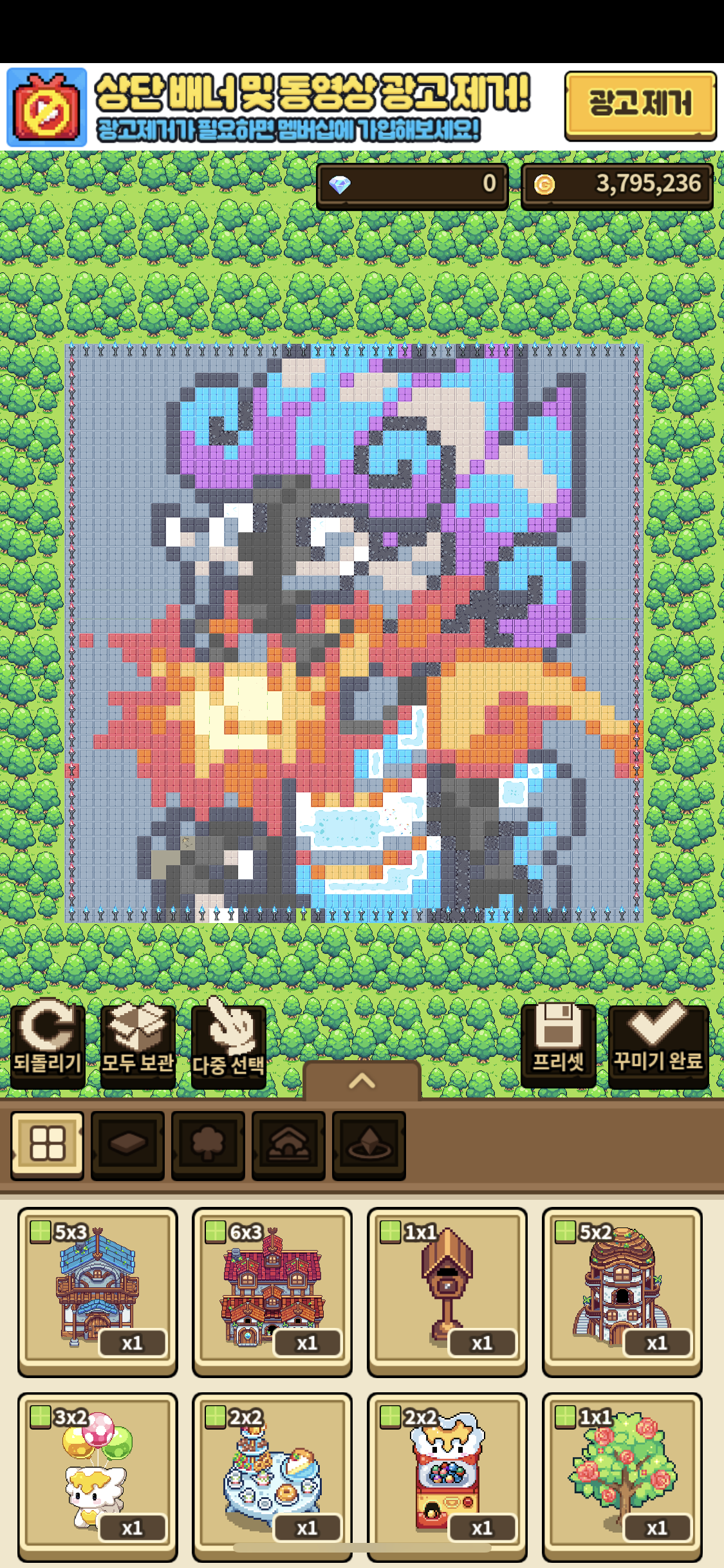Tap the 광고제거 button in the banner
This screenshot has height=1568, width=724.
[x=640, y=106]
